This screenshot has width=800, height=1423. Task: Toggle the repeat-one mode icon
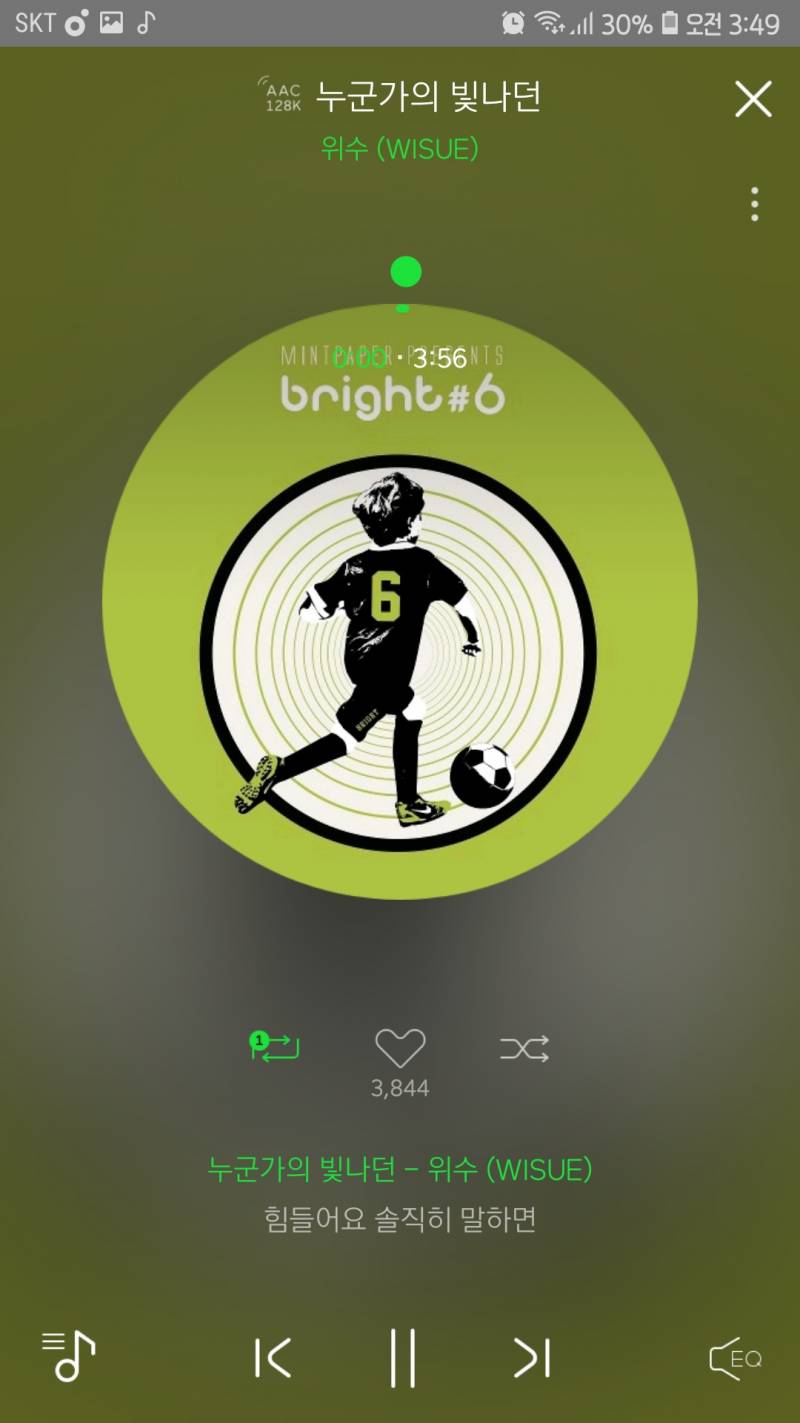tap(276, 1047)
